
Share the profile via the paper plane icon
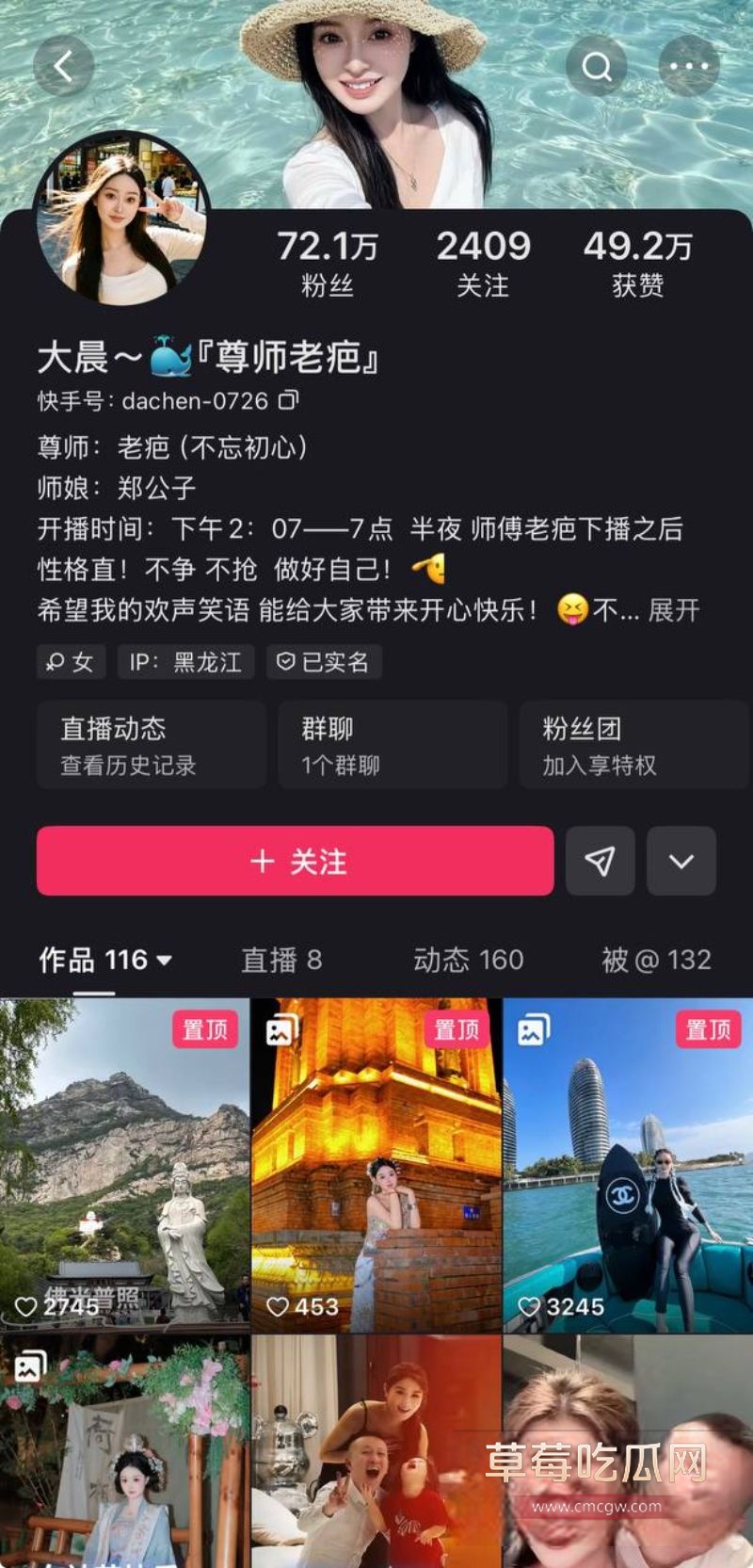[x=600, y=860]
